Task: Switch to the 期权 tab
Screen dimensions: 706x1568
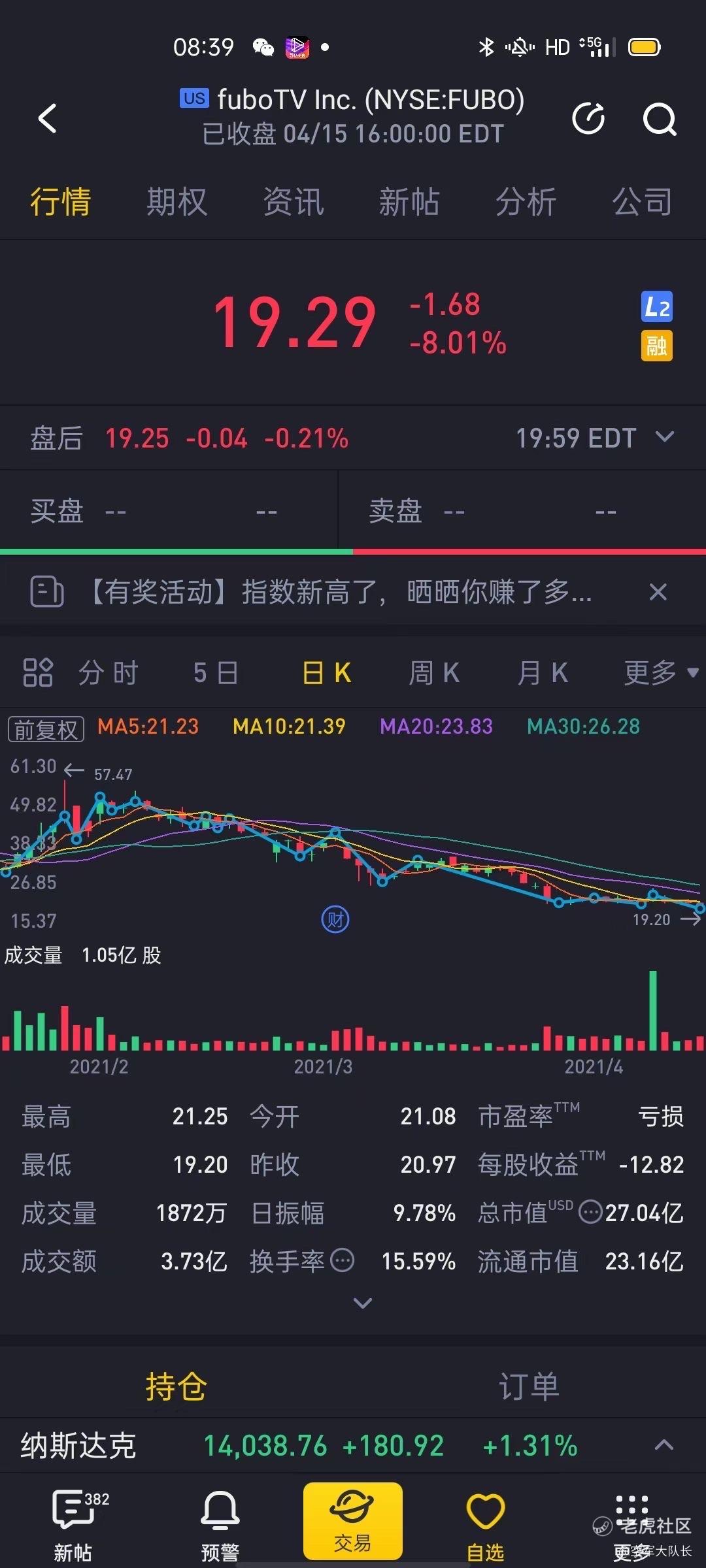Action: click(176, 201)
